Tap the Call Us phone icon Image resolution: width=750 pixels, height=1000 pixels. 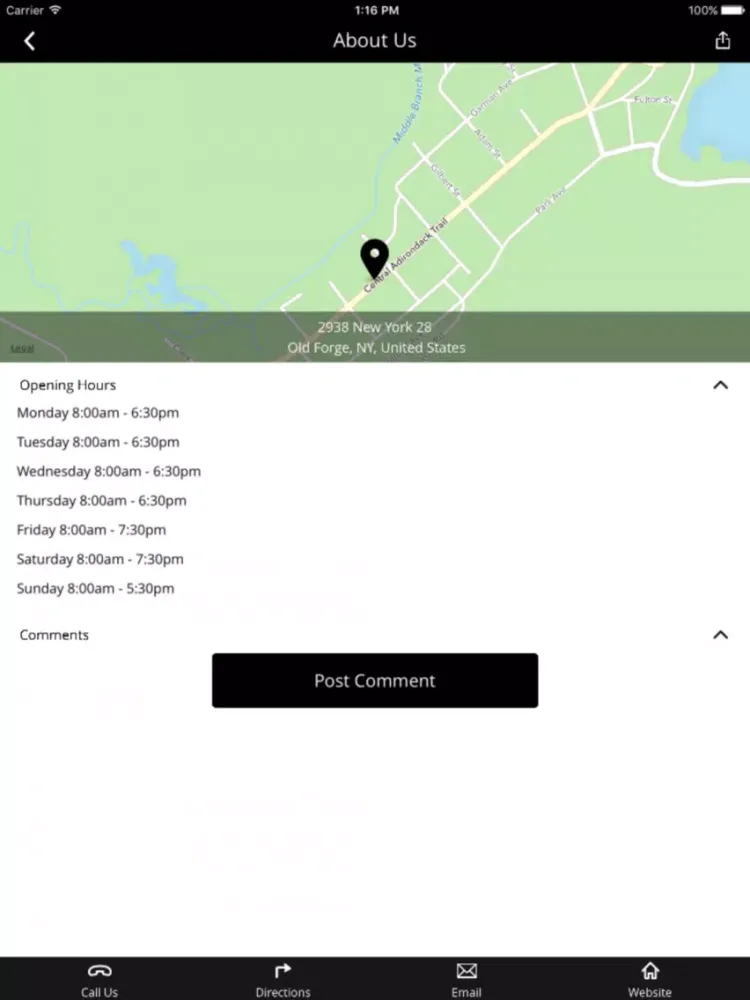click(x=99, y=969)
